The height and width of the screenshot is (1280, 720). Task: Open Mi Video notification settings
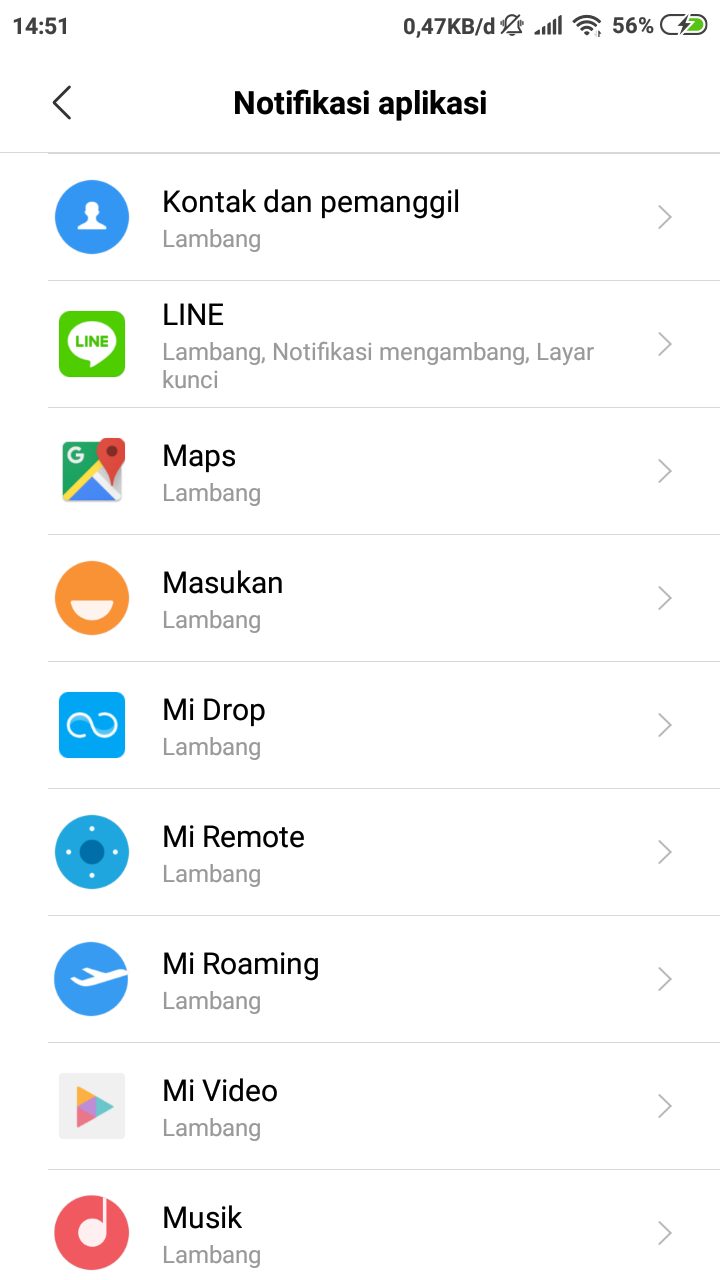pos(360,1106)
